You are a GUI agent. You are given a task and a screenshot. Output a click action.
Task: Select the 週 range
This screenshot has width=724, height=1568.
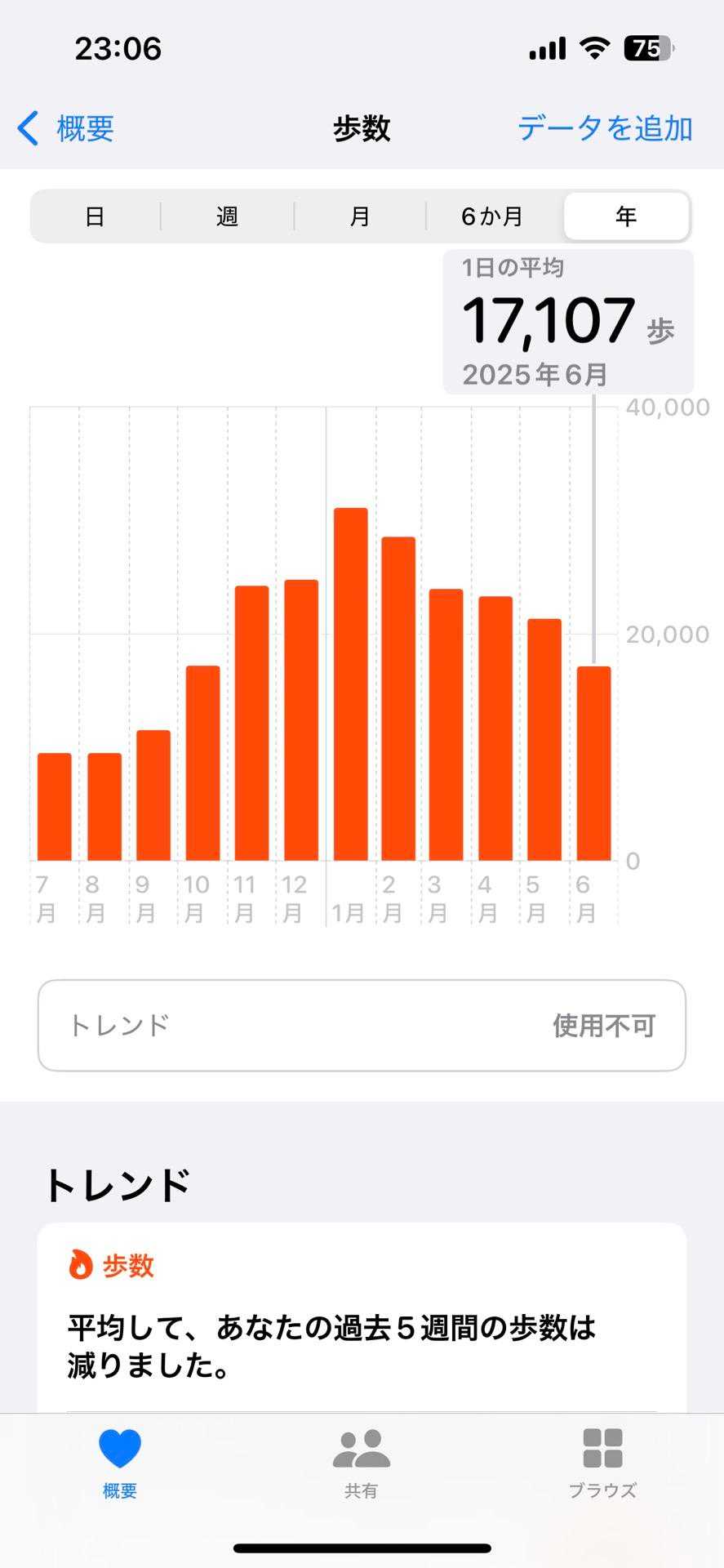[227, 216]
